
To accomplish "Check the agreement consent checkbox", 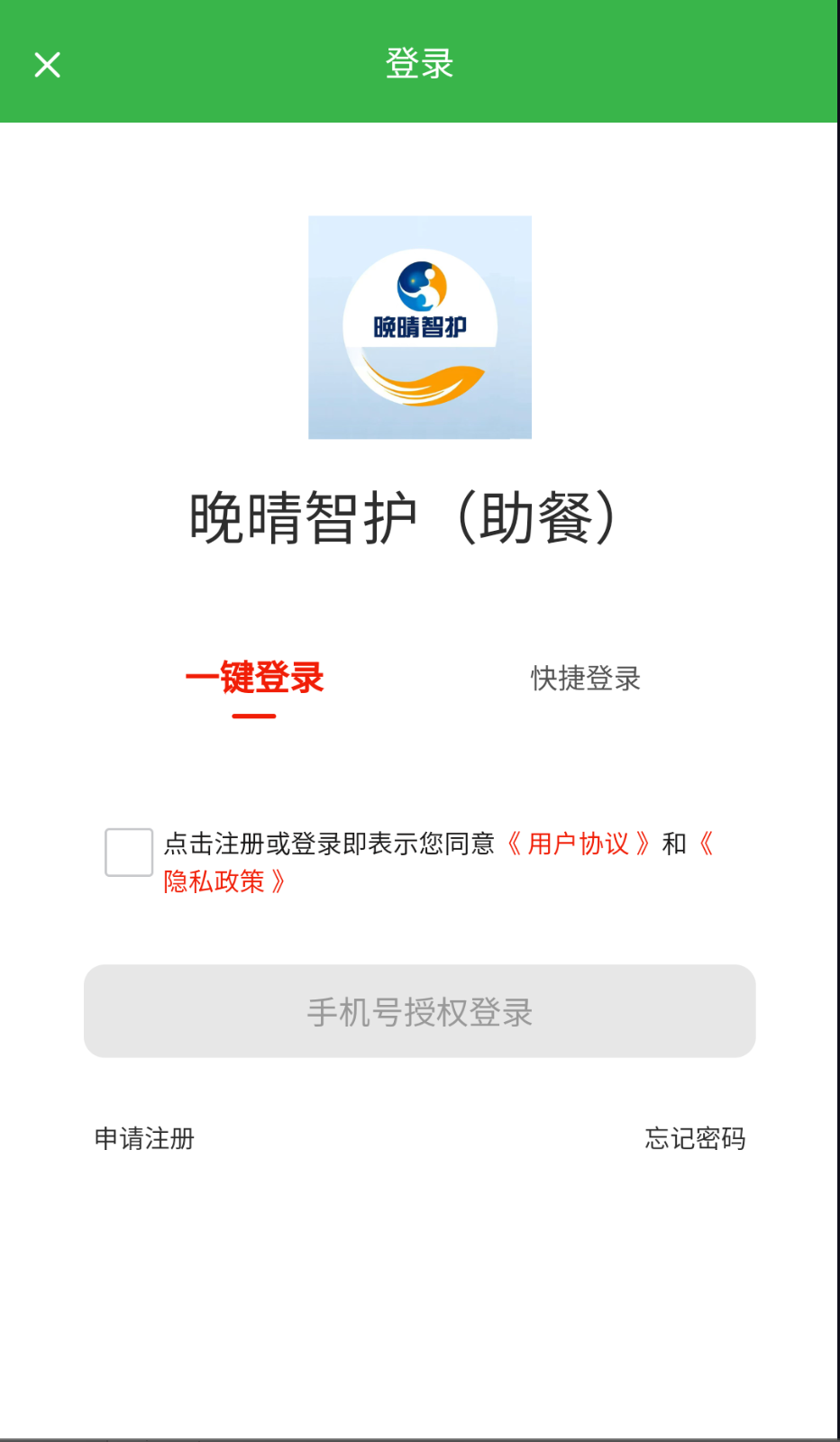I will pos(129,853).
